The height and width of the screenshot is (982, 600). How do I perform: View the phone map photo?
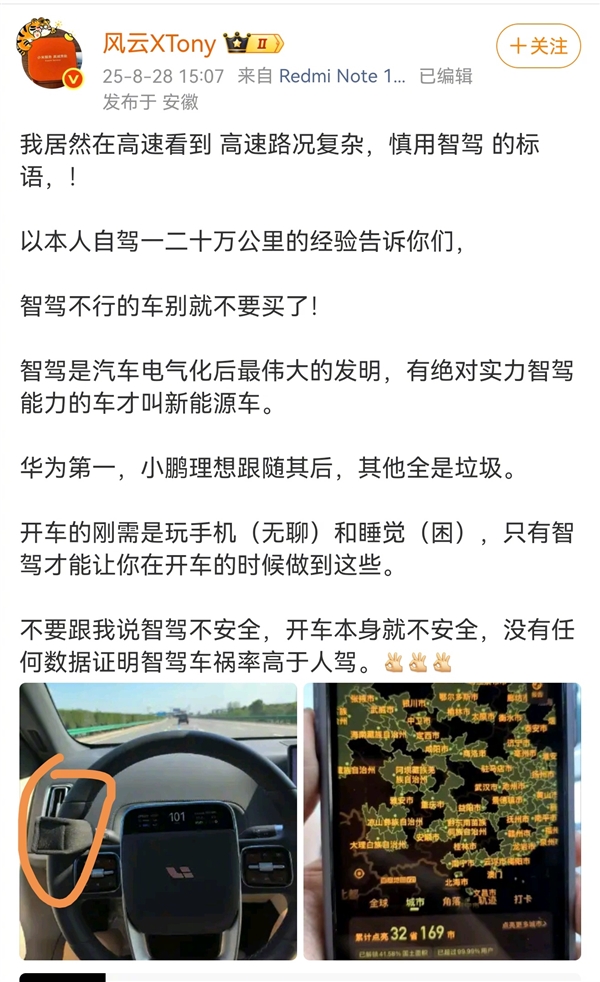point(441,820)
